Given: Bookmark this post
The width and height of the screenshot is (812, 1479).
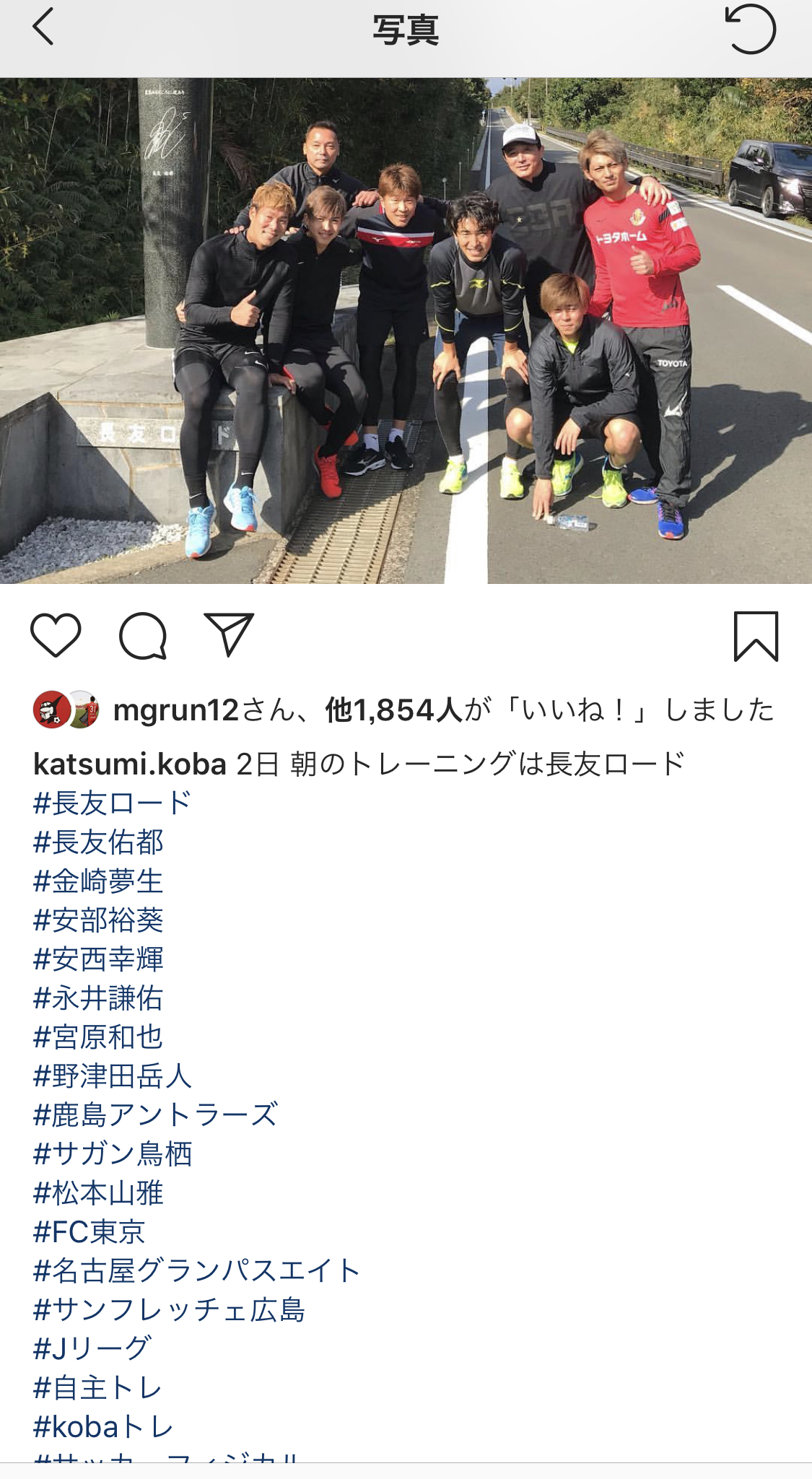Looking at the screenshot, I should pyautogui.click(x=756, y=636).
